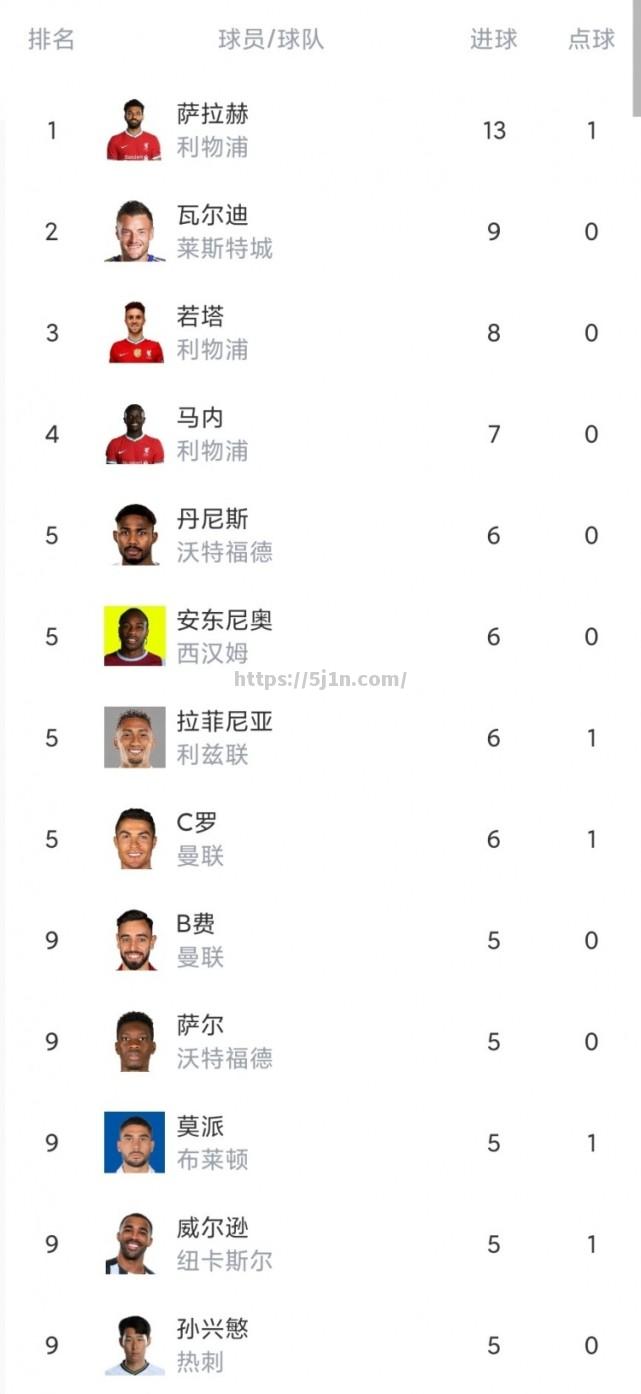Open the 瓦尔迪 (莱斯特城) row

click(213, 231)
